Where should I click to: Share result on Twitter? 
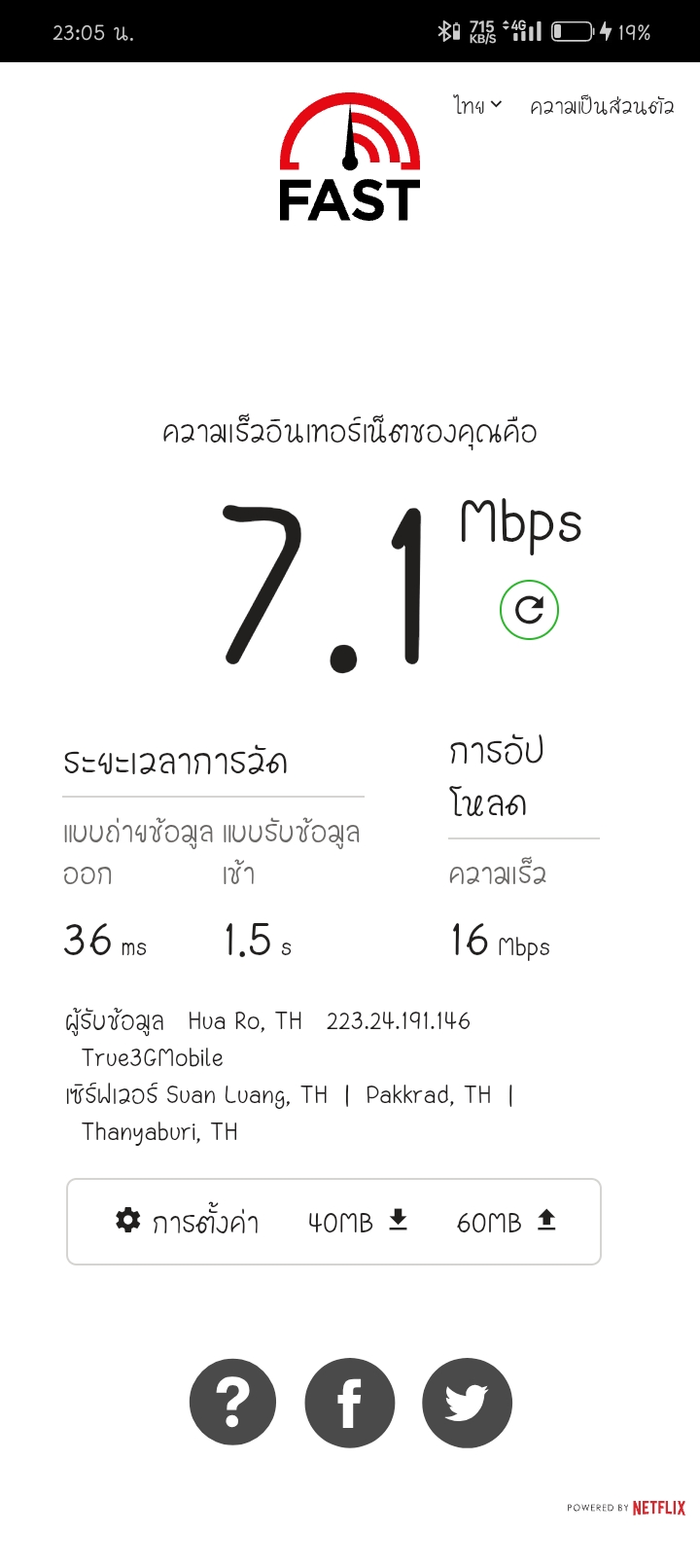pyautogui.click(x=467, y=1402)
